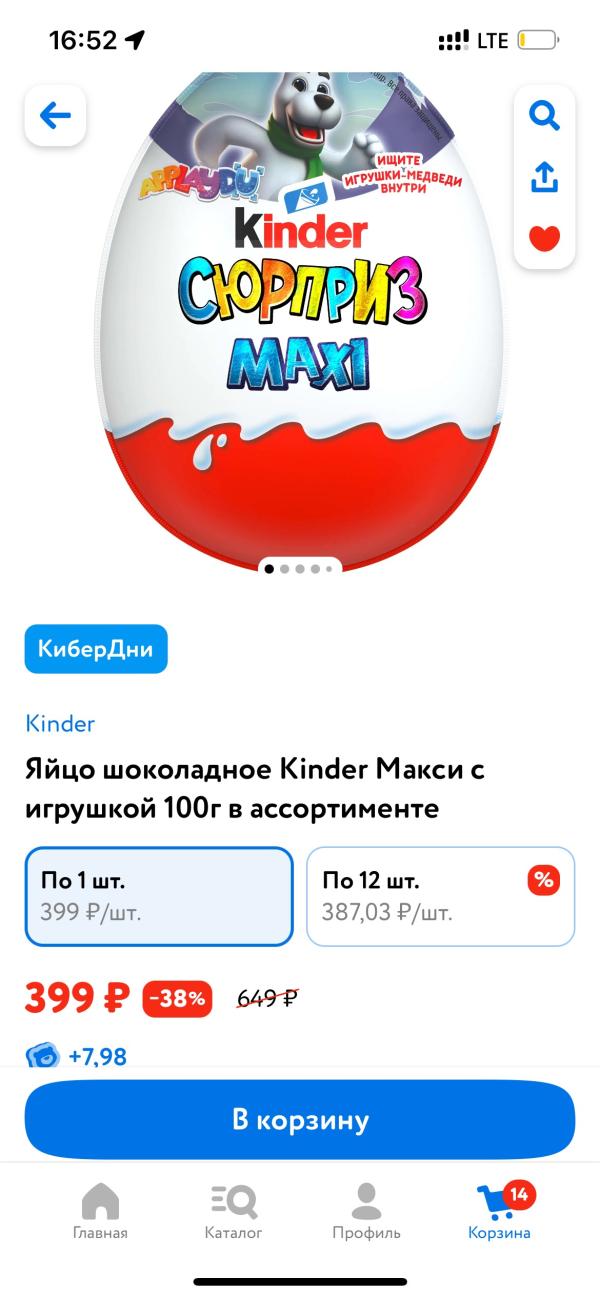Select the По 1 шт. option
The image size is (600, 1297).
point(159,896)
